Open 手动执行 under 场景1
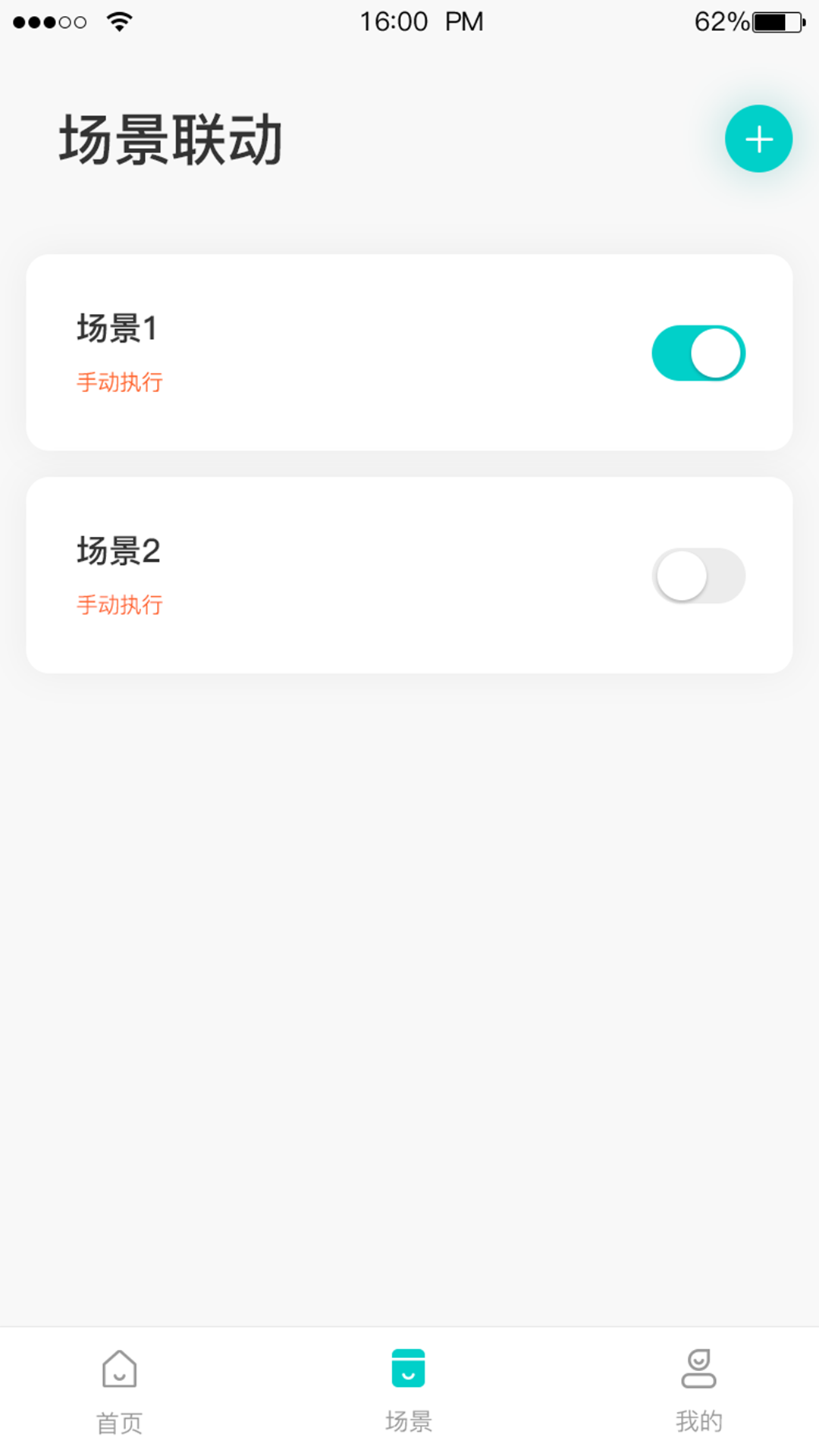 120,383
